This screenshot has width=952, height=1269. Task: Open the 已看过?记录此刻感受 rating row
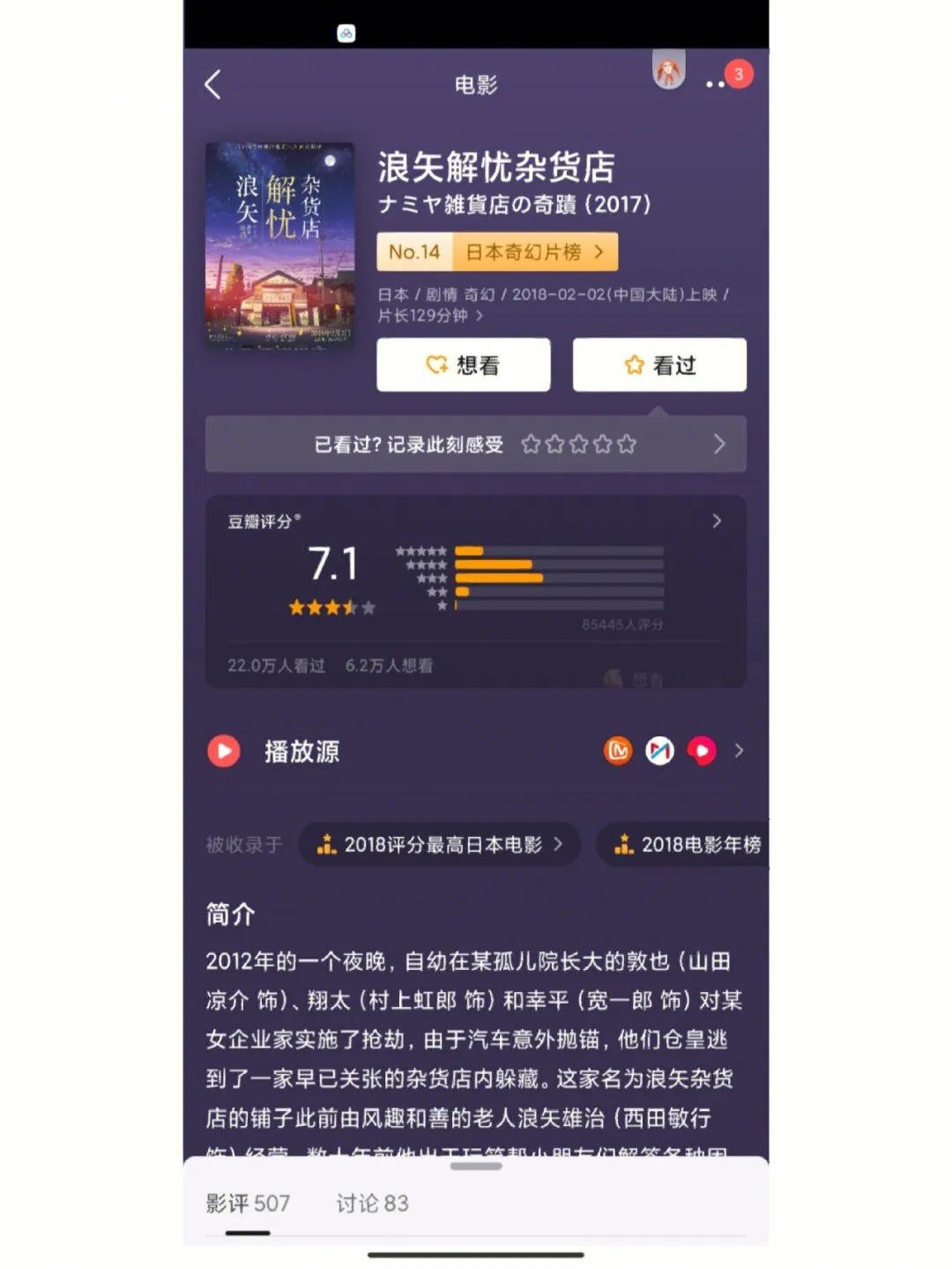pyautogui.click(x=476, y=444)
